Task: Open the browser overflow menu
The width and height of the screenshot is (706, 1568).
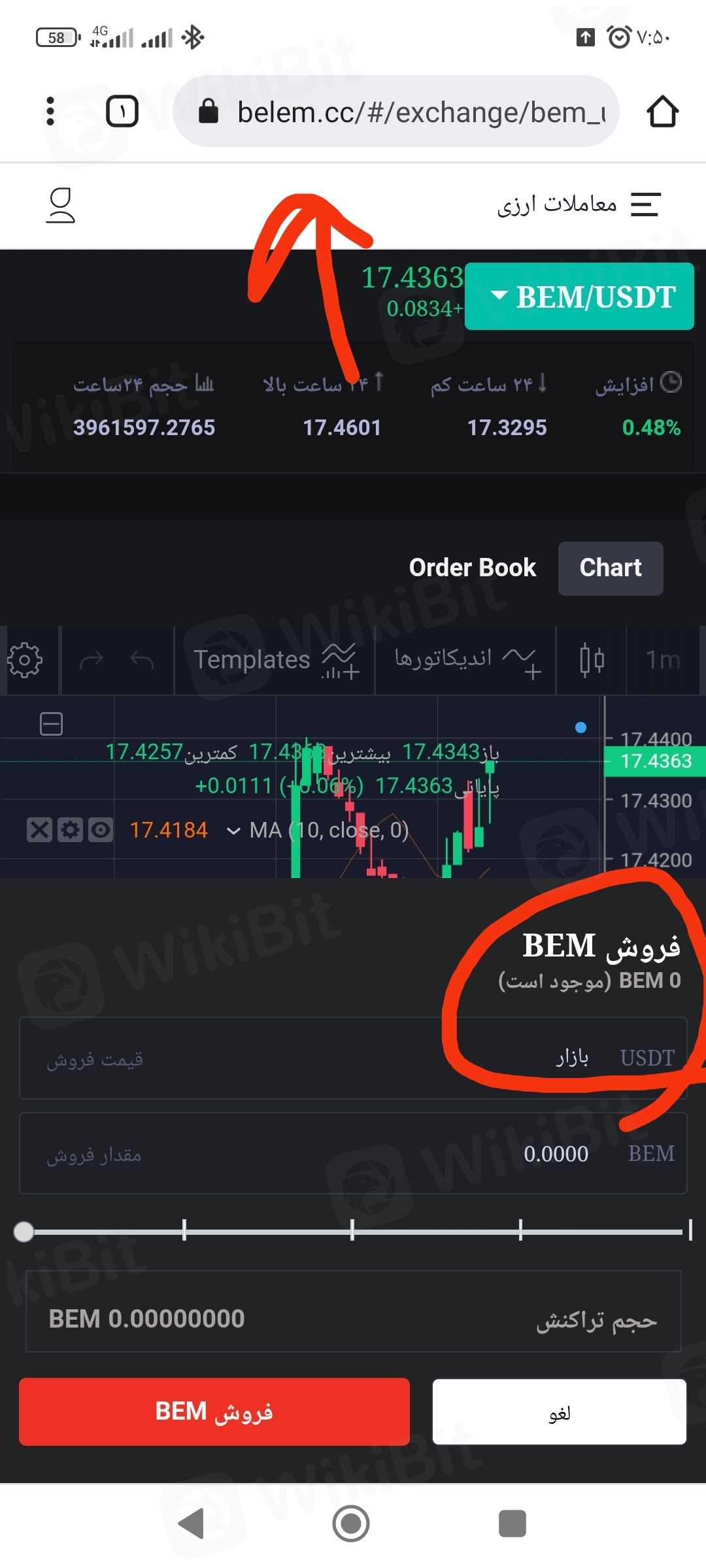Action: pyautogui.click(x=50, y=111)
